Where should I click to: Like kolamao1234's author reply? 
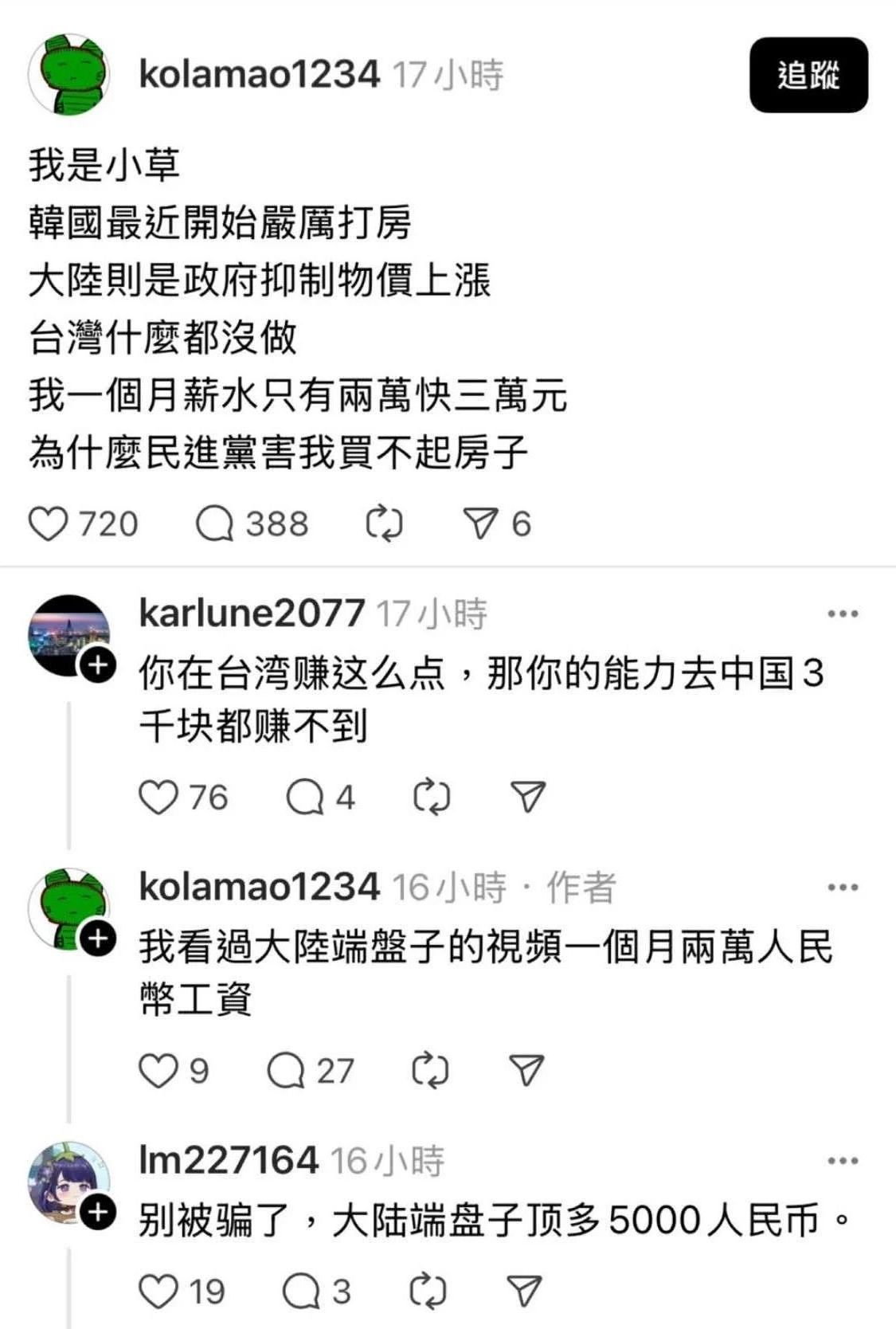click(158, 1070)
